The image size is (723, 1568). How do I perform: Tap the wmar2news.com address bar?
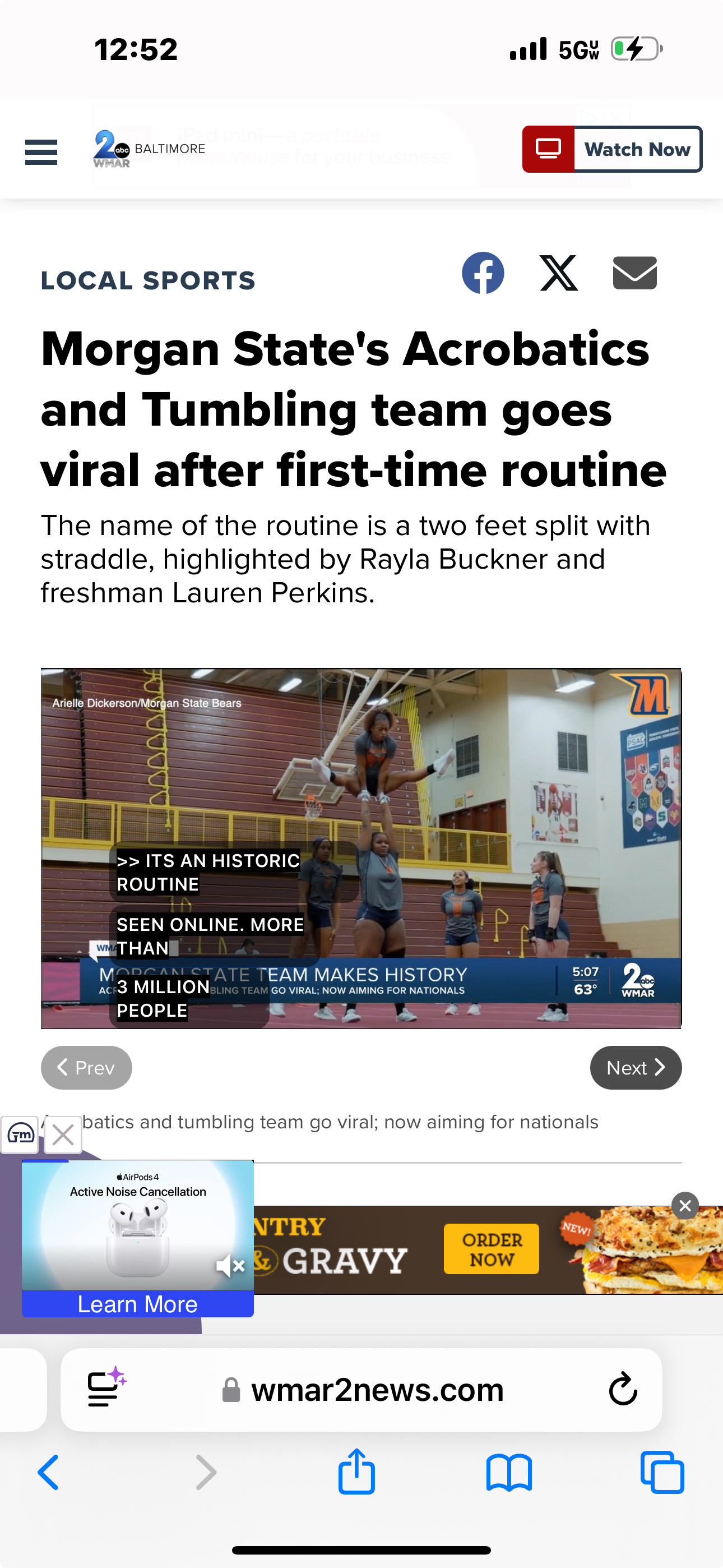coord(377,1390)
